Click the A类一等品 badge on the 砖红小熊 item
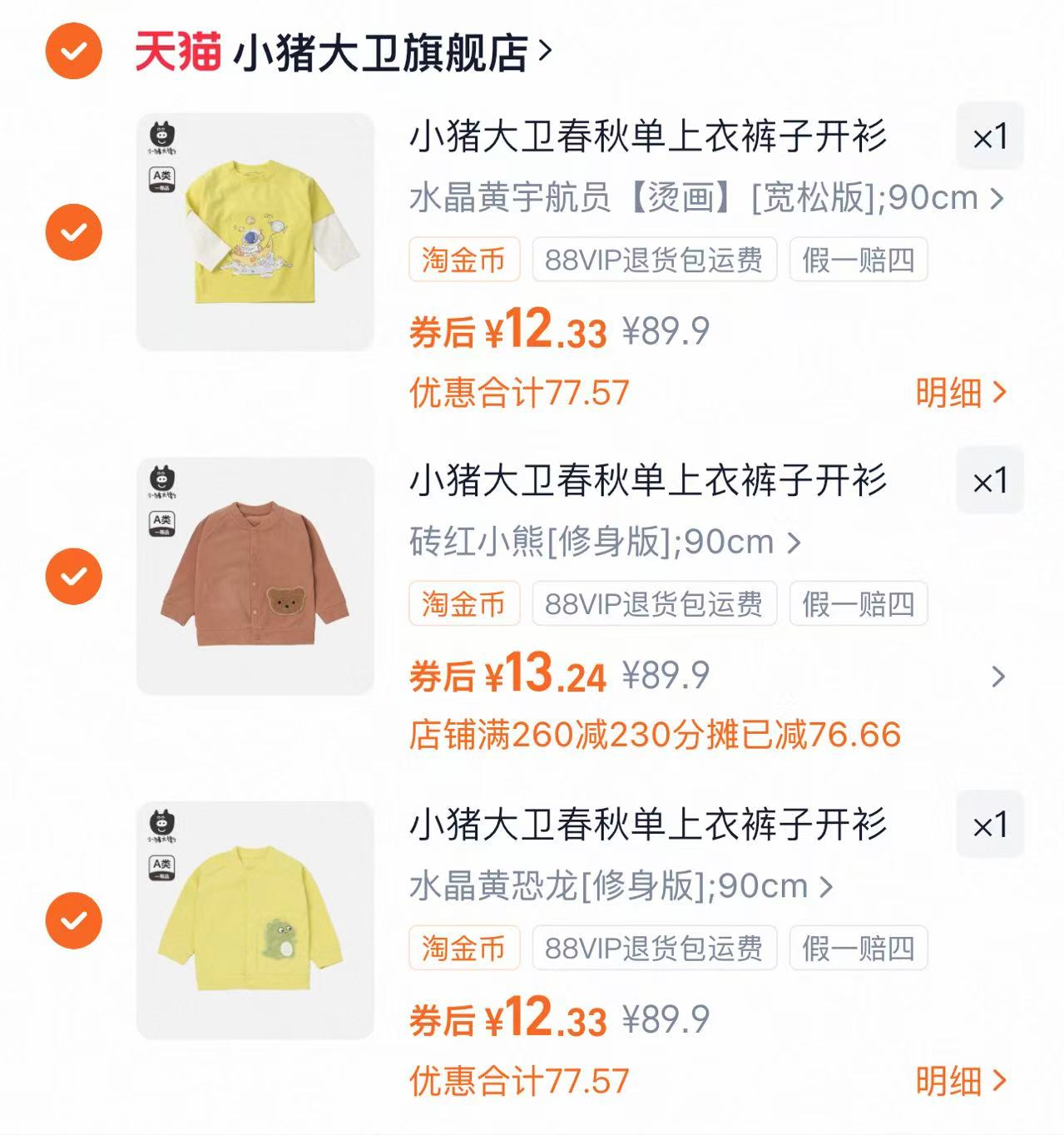Image resolution: width=1064 pixels, height=1135 pixels. pyautogui.click(x=162, y=525)
